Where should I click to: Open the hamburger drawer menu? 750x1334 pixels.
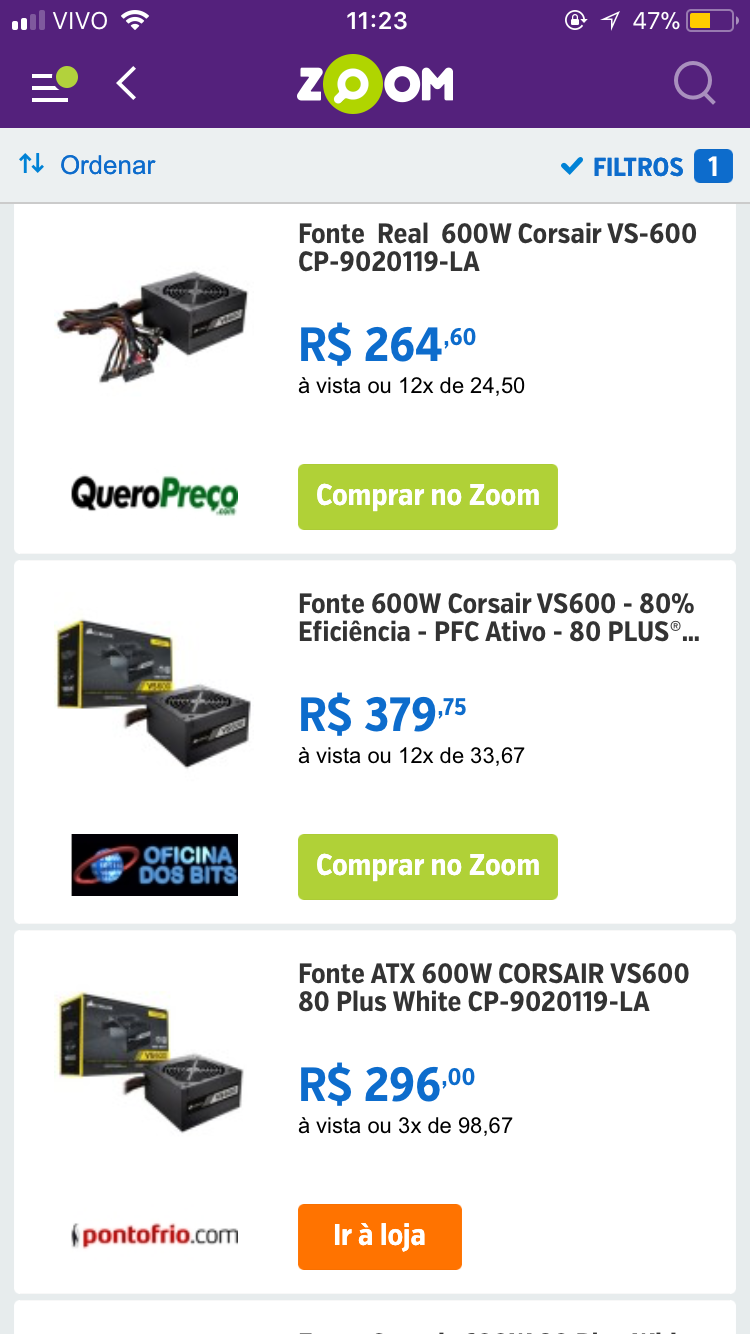[51, 85]
